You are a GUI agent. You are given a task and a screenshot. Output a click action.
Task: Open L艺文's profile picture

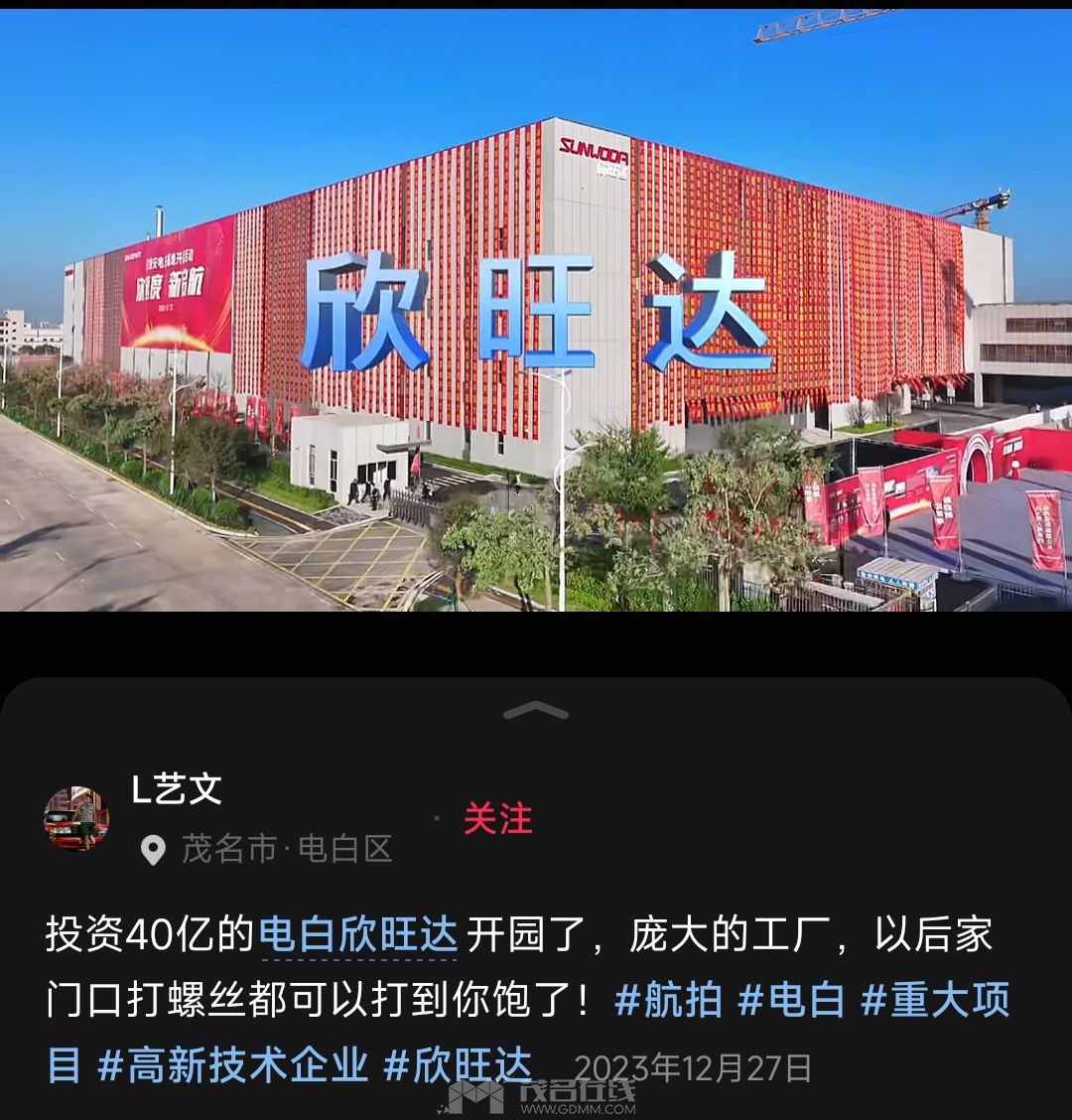76,819
